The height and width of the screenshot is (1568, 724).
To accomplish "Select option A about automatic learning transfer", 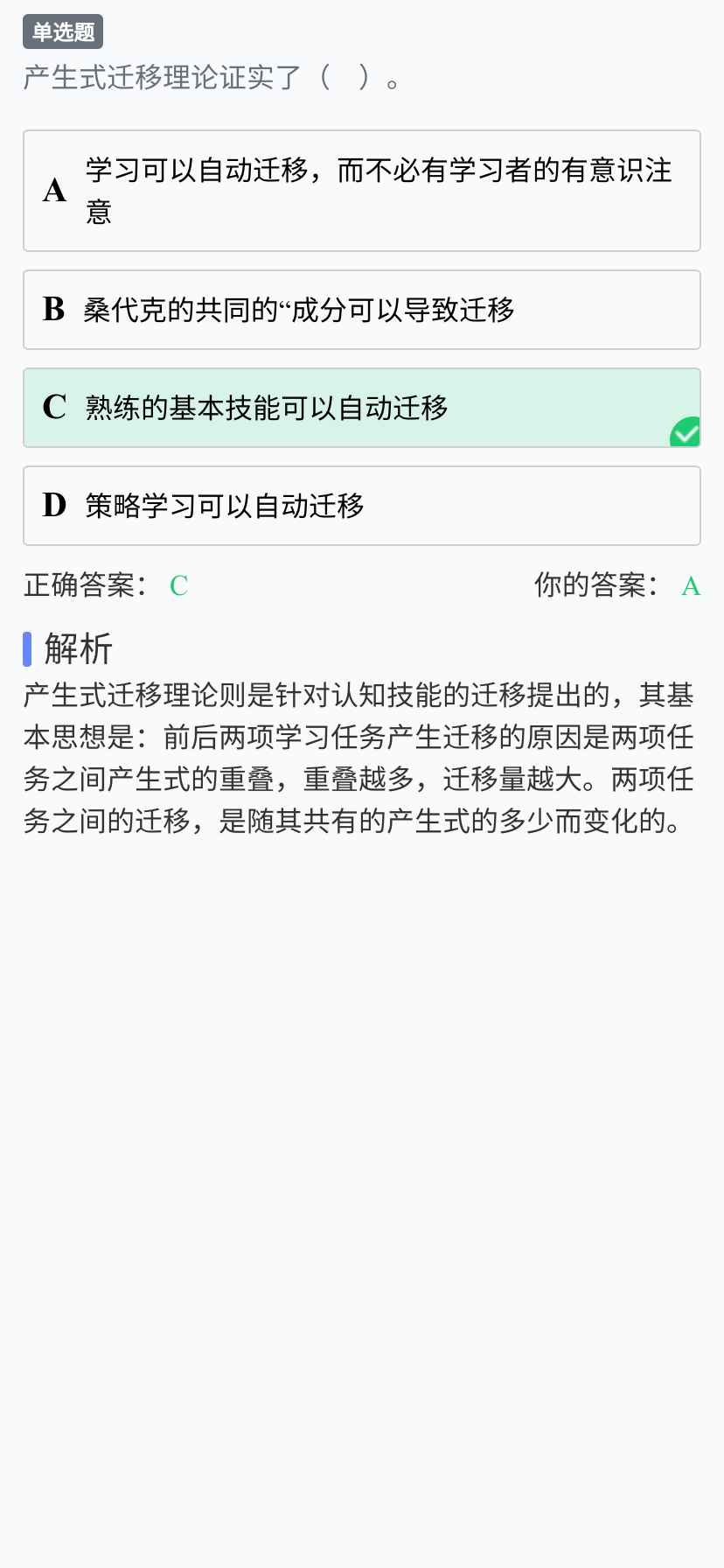I will (362, 191).
